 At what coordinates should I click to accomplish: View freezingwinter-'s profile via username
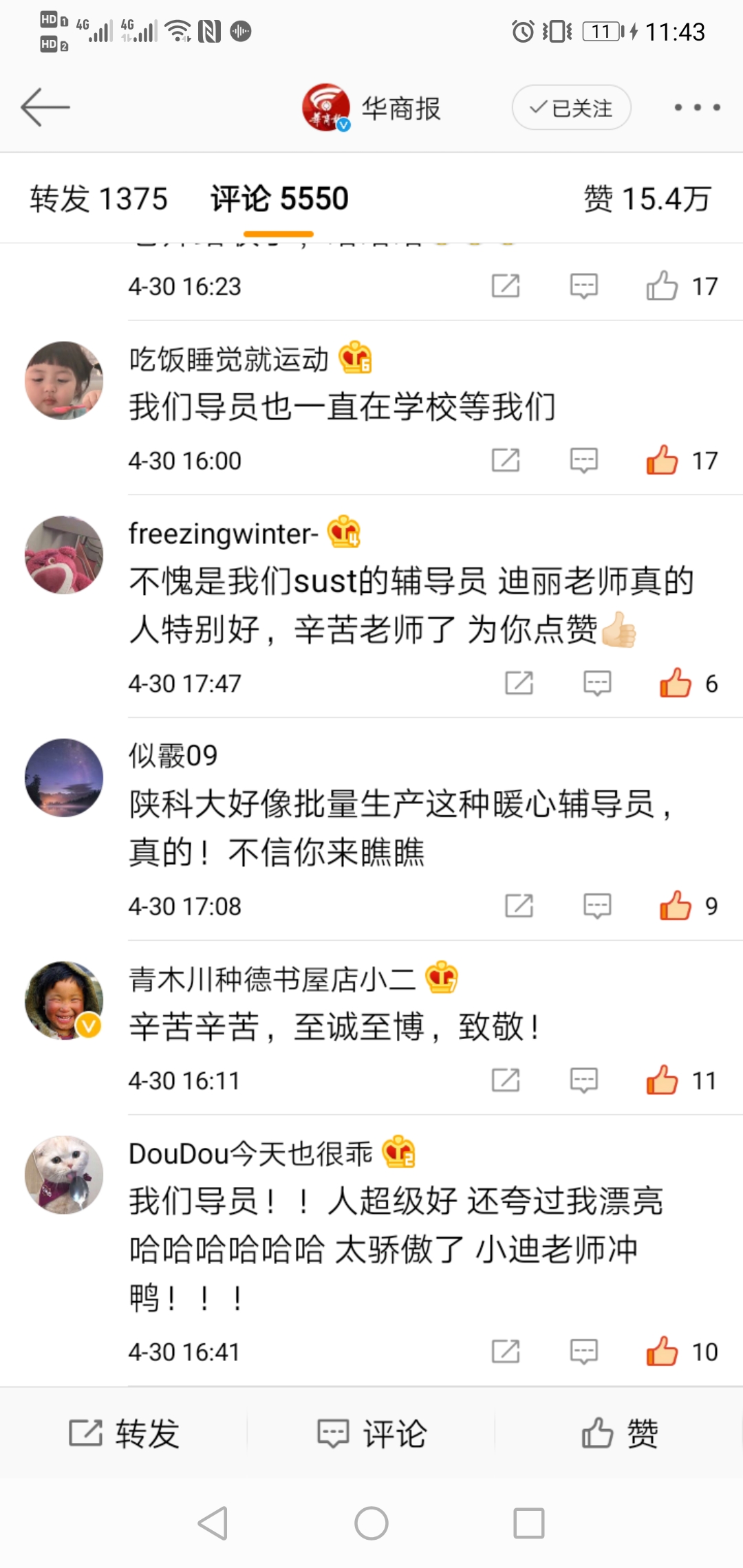pyautogui.click(x=223, y=534)
